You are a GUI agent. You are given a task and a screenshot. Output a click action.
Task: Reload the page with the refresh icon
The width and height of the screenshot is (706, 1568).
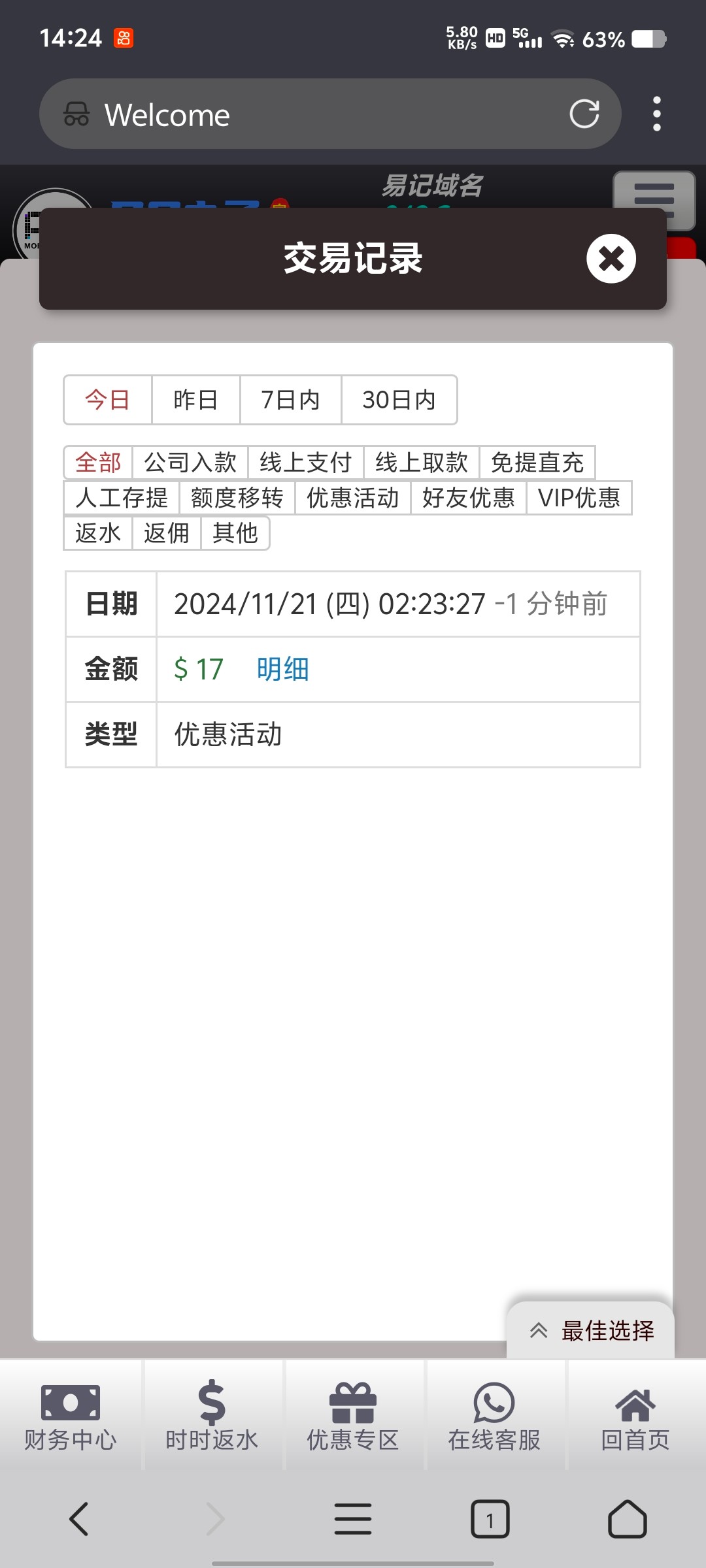pyautogui.click(x=584, y=114)
